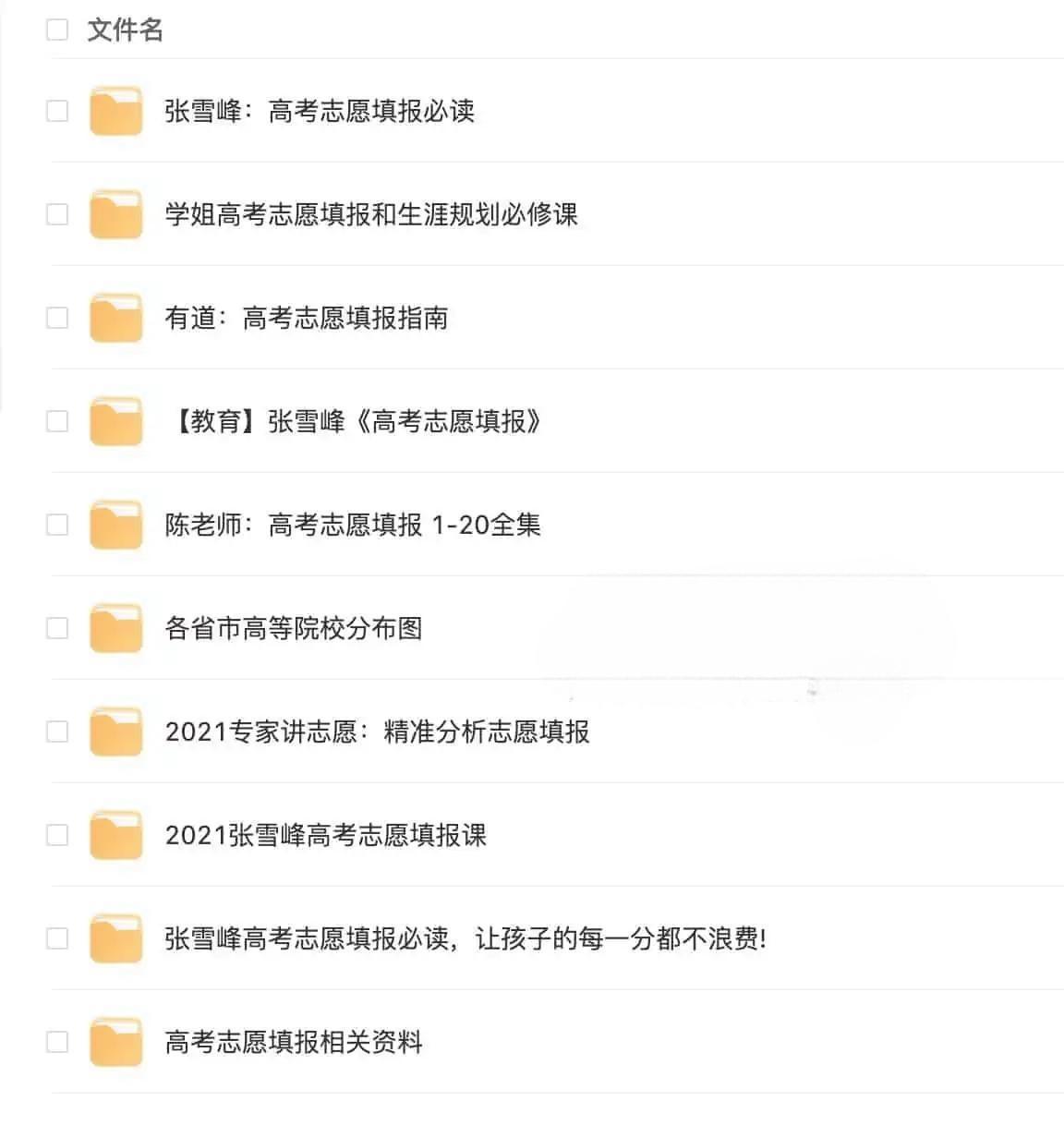Open the 2021张雪峰高考志愿填报课 folder icon
The height and width of the screenshot is (1125, 1064).
pyautogui.click(x=115, y=835)
